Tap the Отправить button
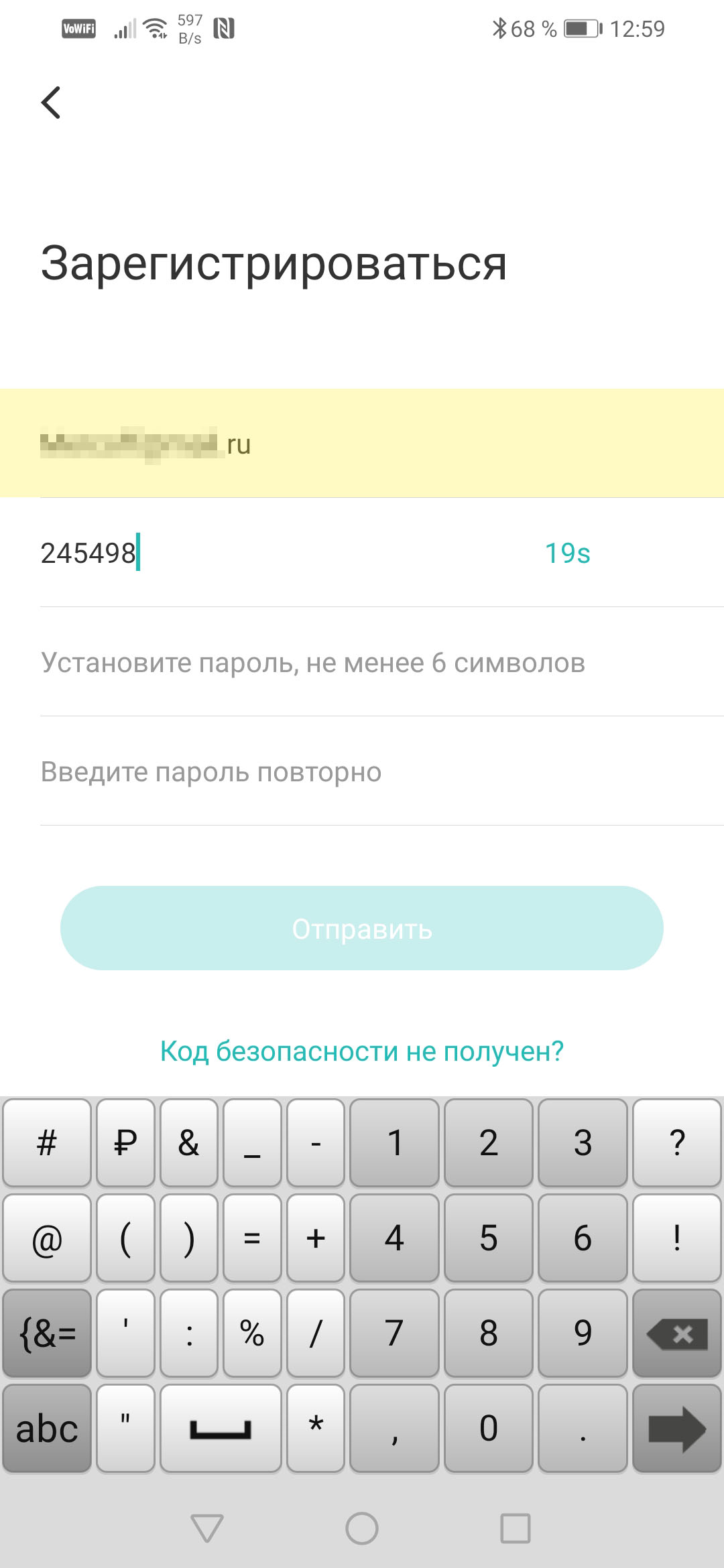 tap(362, 928)
